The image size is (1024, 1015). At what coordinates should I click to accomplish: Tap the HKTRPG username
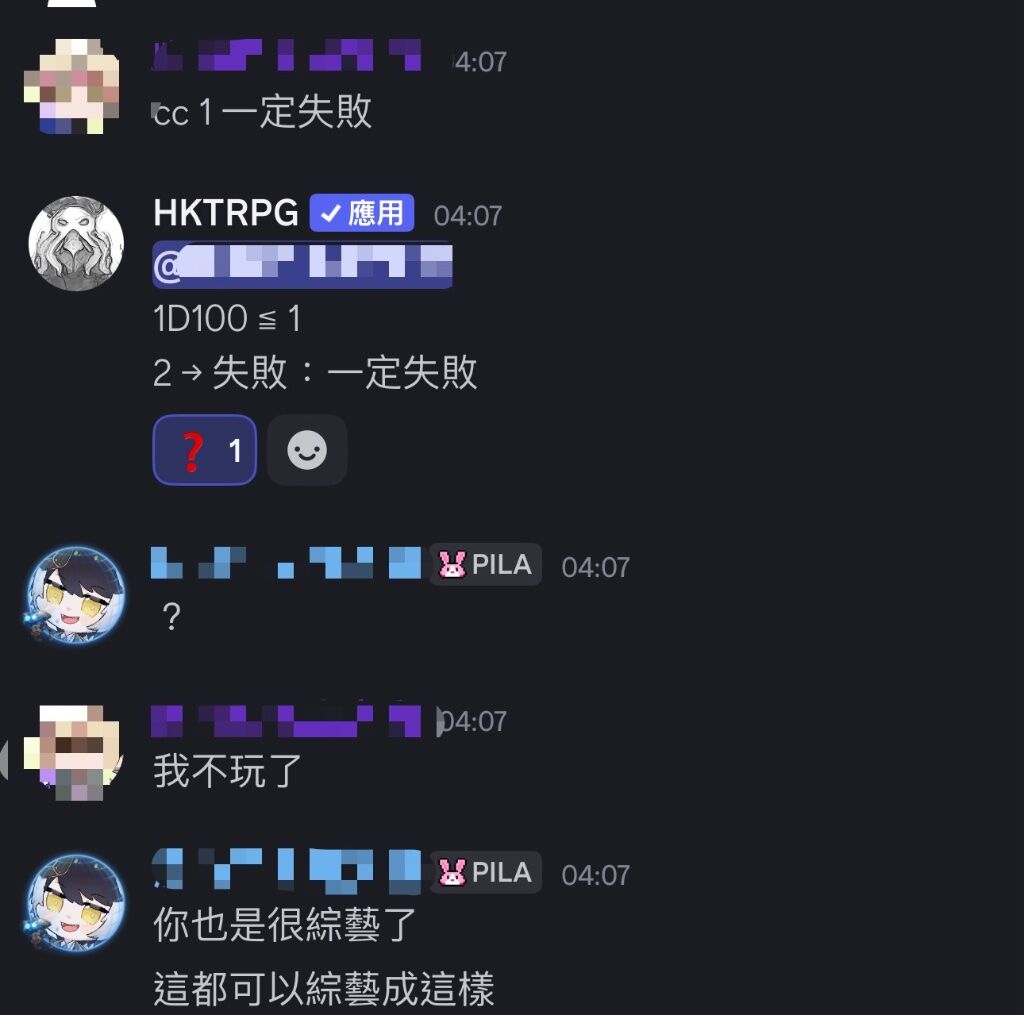pos(226,213)
